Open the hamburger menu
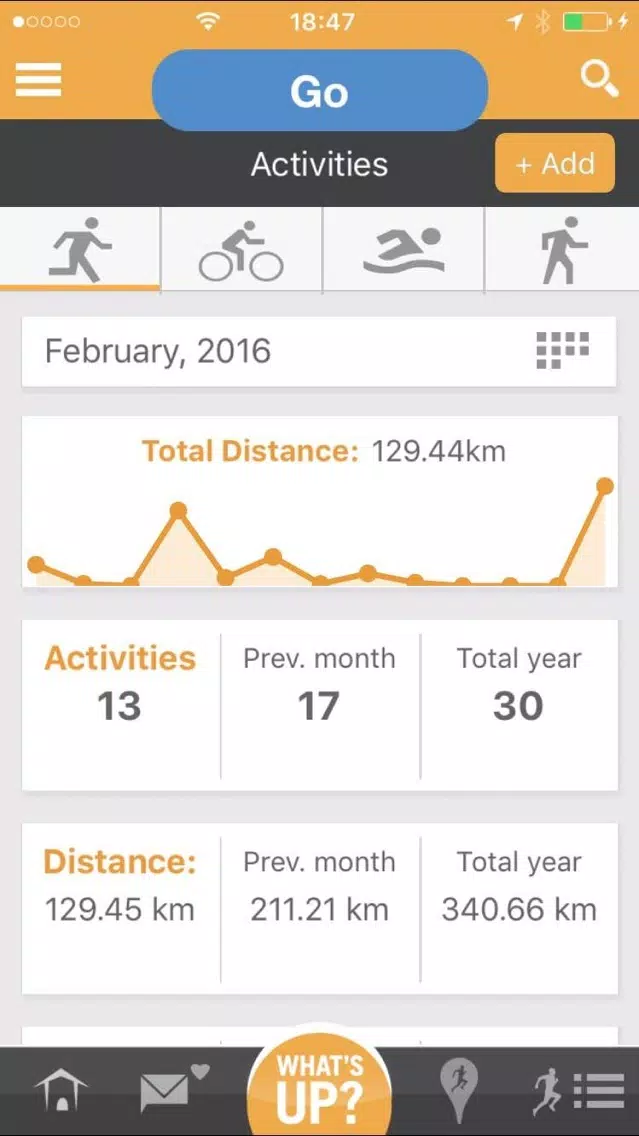Viewport: 639px width, 1136px height. pyautogui.click(x=38, y=80)
